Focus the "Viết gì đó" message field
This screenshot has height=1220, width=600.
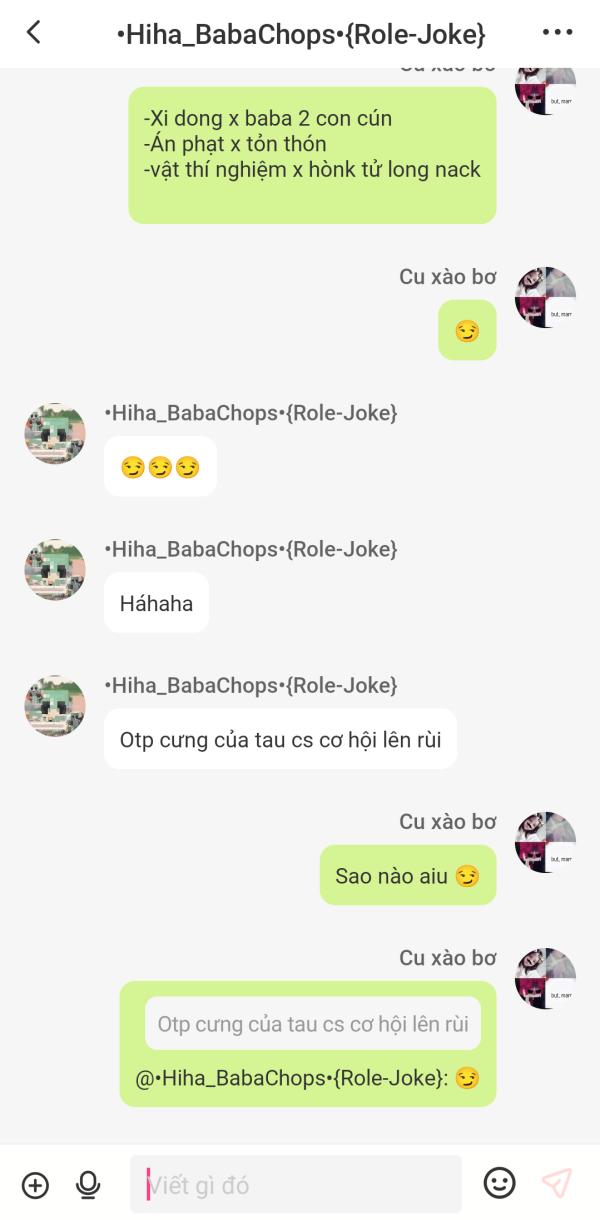296,1185
